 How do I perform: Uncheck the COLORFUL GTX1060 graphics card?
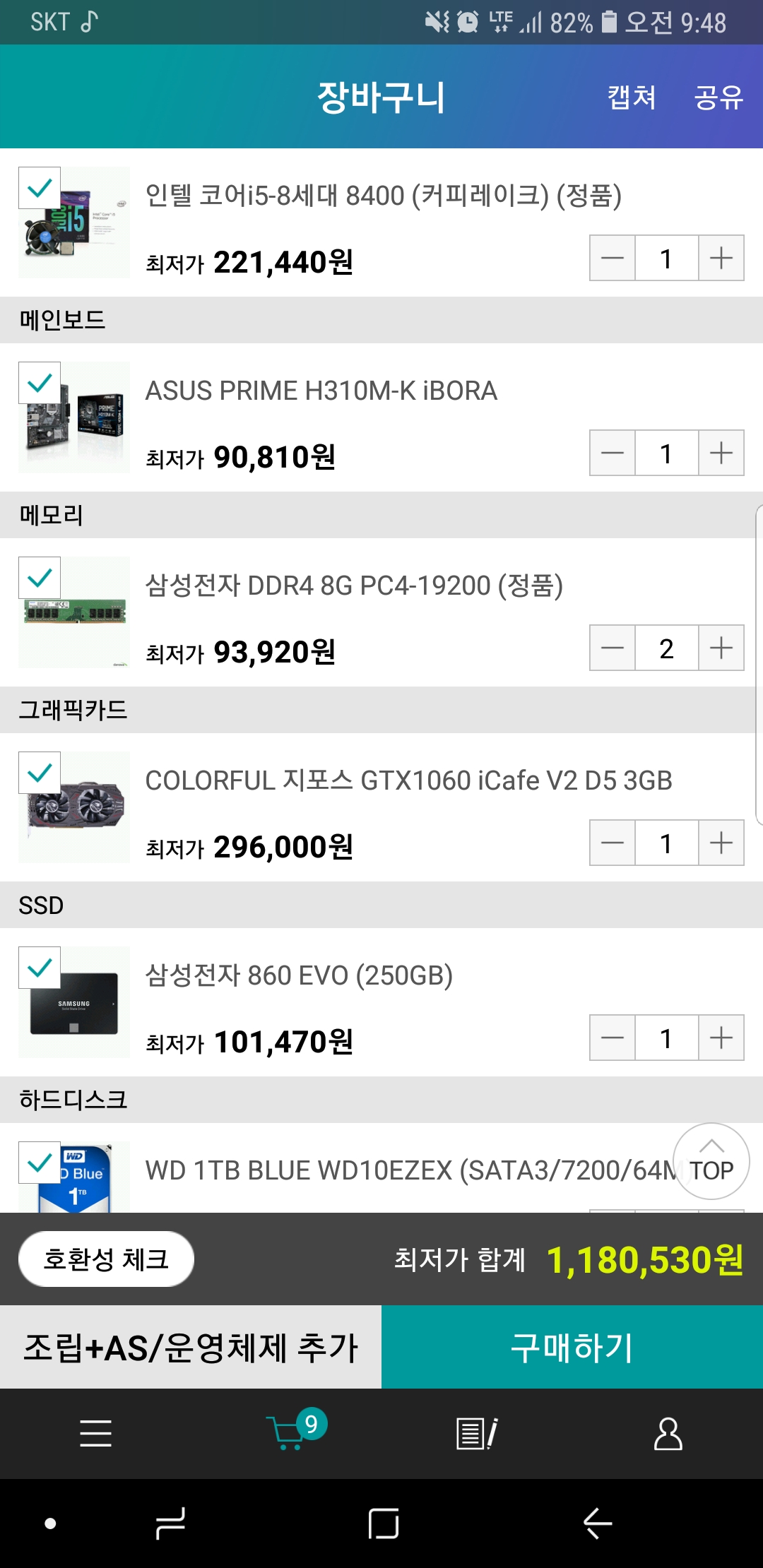[40, 773]
